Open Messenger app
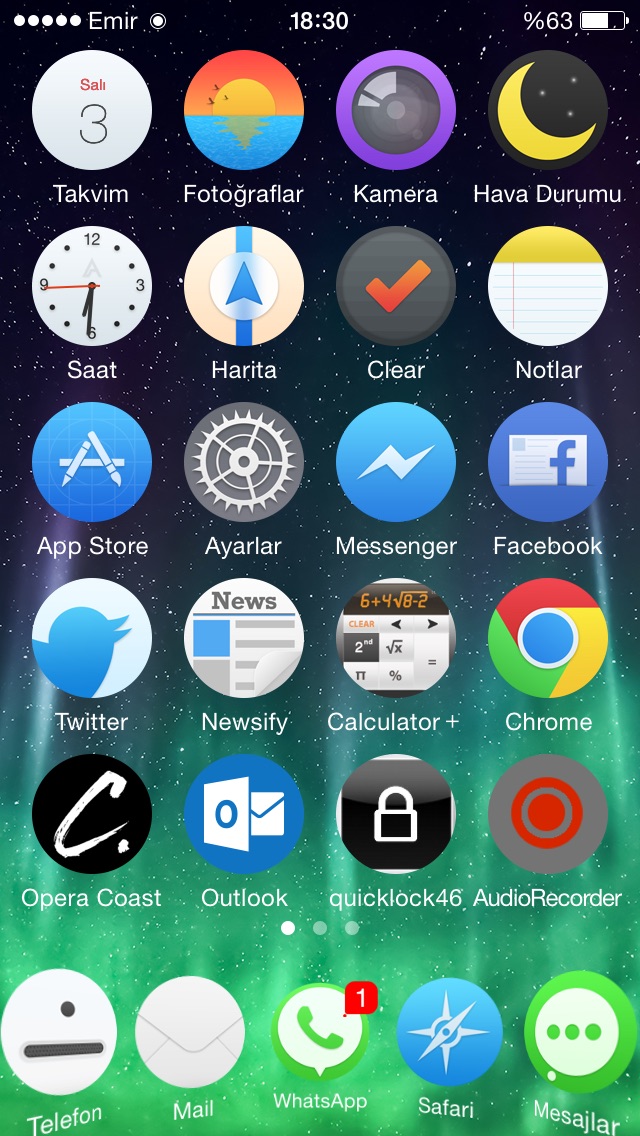Screen dimensions: 640x1136 point(396,462)
